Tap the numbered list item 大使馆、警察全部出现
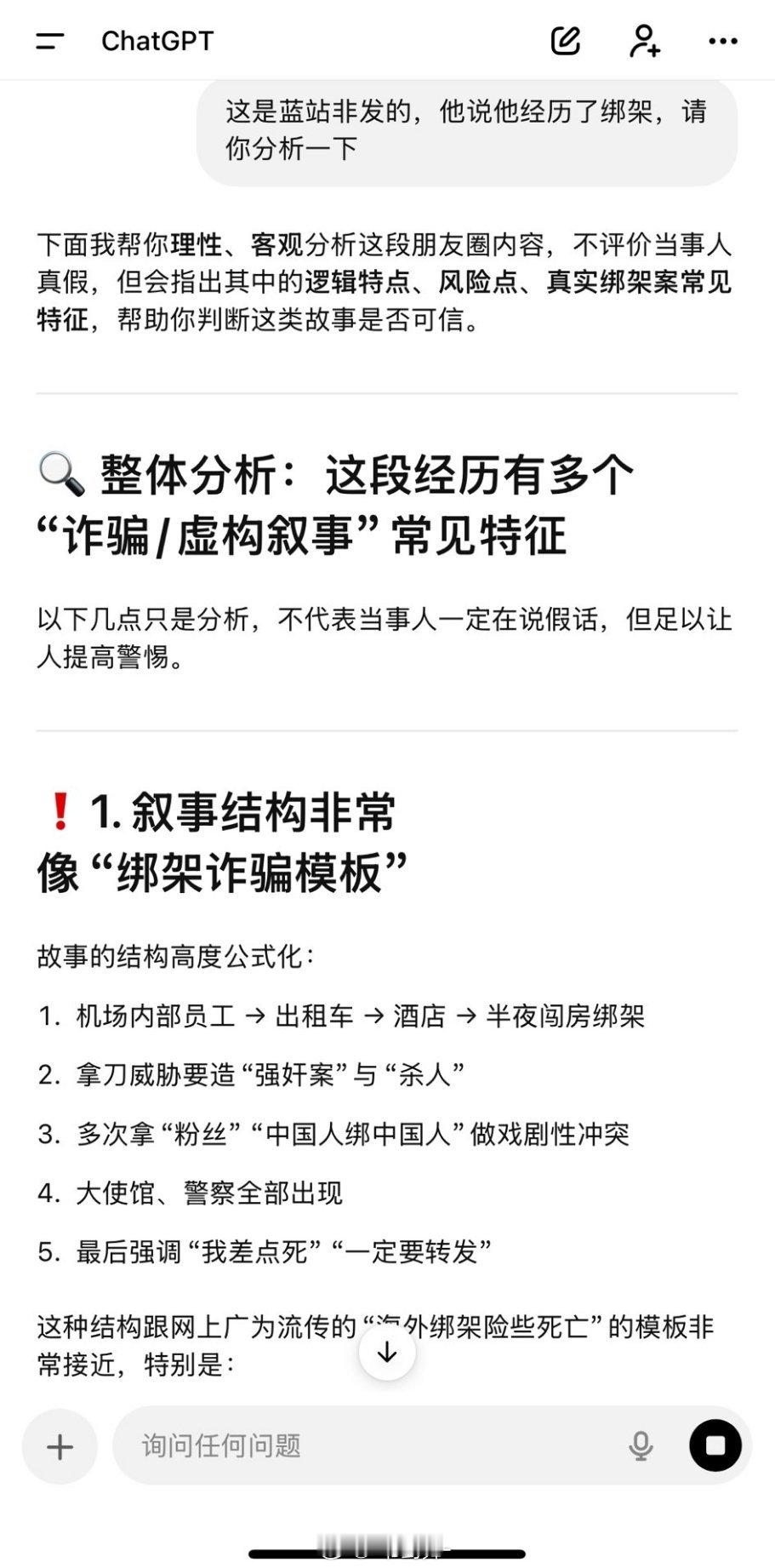 (x=192, y=1194)
